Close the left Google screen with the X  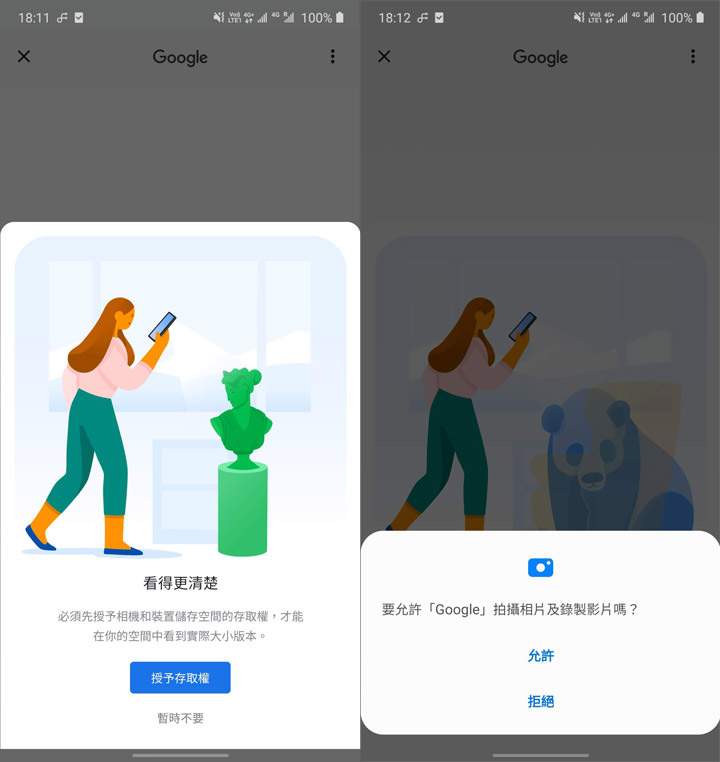point(24,57)
